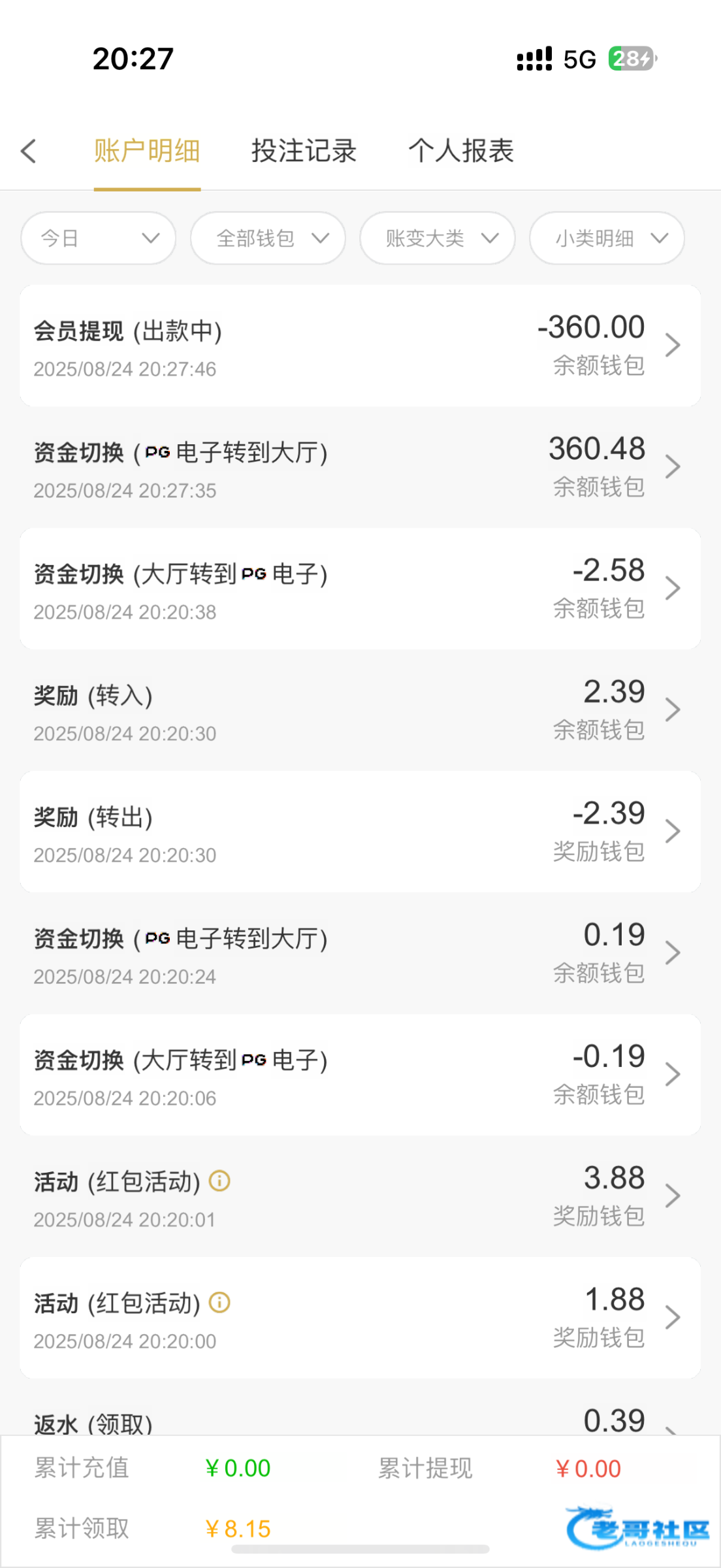Open the 奖励 (转出) -2.39 entry
Image resolution: width=721 pixels, height=1568 pixels.
(x=360, y=832)
